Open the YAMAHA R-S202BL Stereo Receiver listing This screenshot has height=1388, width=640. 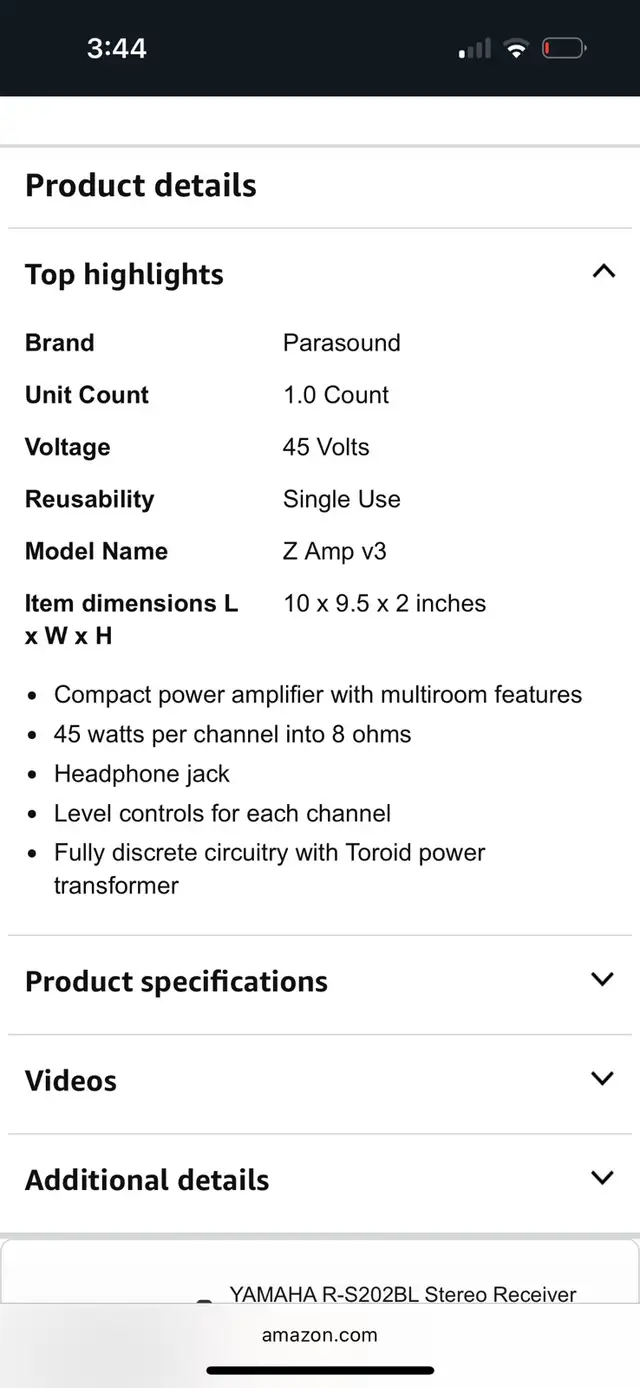click(x=403, y=1294)
